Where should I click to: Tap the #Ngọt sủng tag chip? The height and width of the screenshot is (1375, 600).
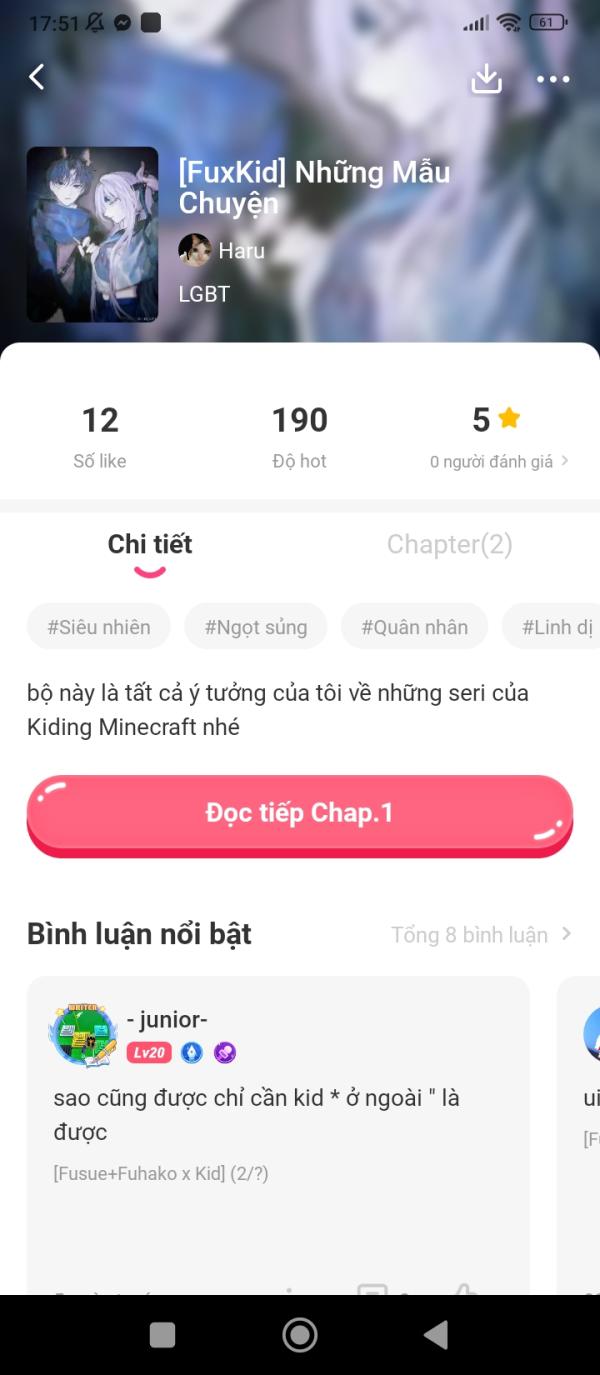[256, 627]
